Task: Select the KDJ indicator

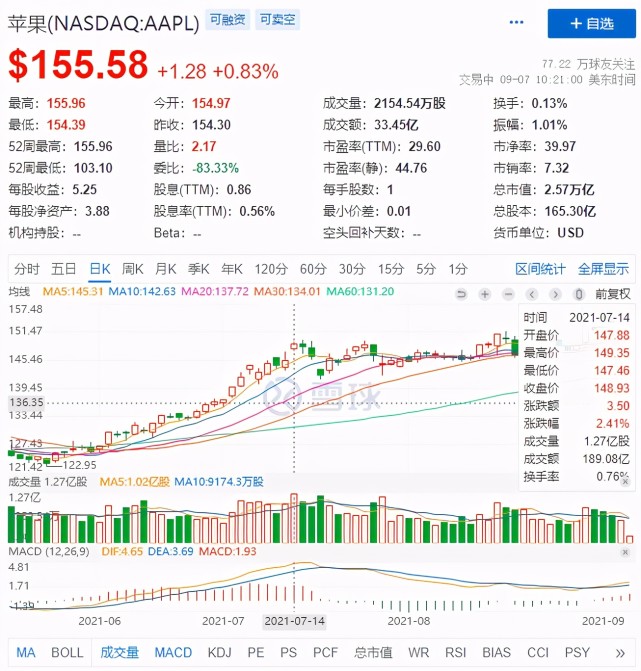Action: 219,652
